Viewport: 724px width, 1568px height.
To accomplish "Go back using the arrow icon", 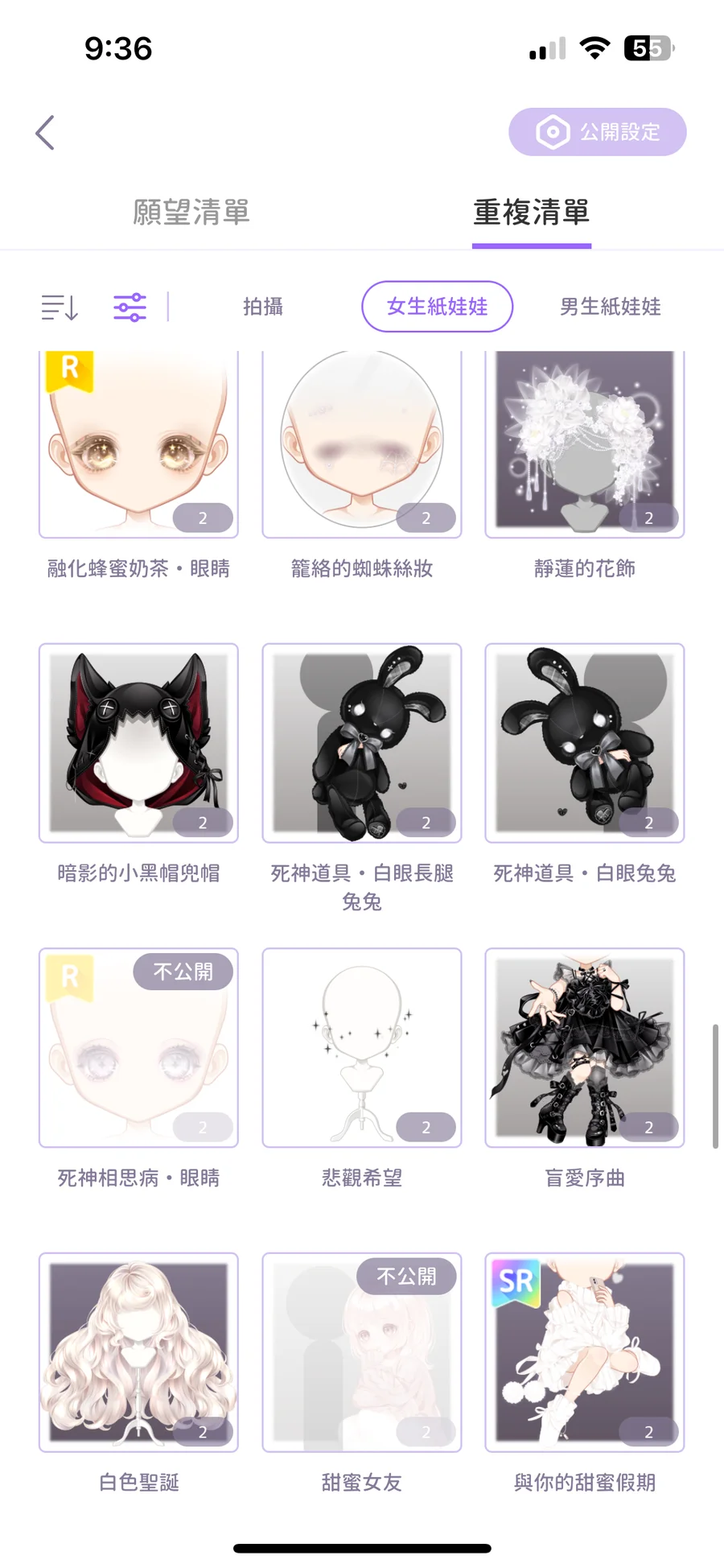I will (45, 133).
